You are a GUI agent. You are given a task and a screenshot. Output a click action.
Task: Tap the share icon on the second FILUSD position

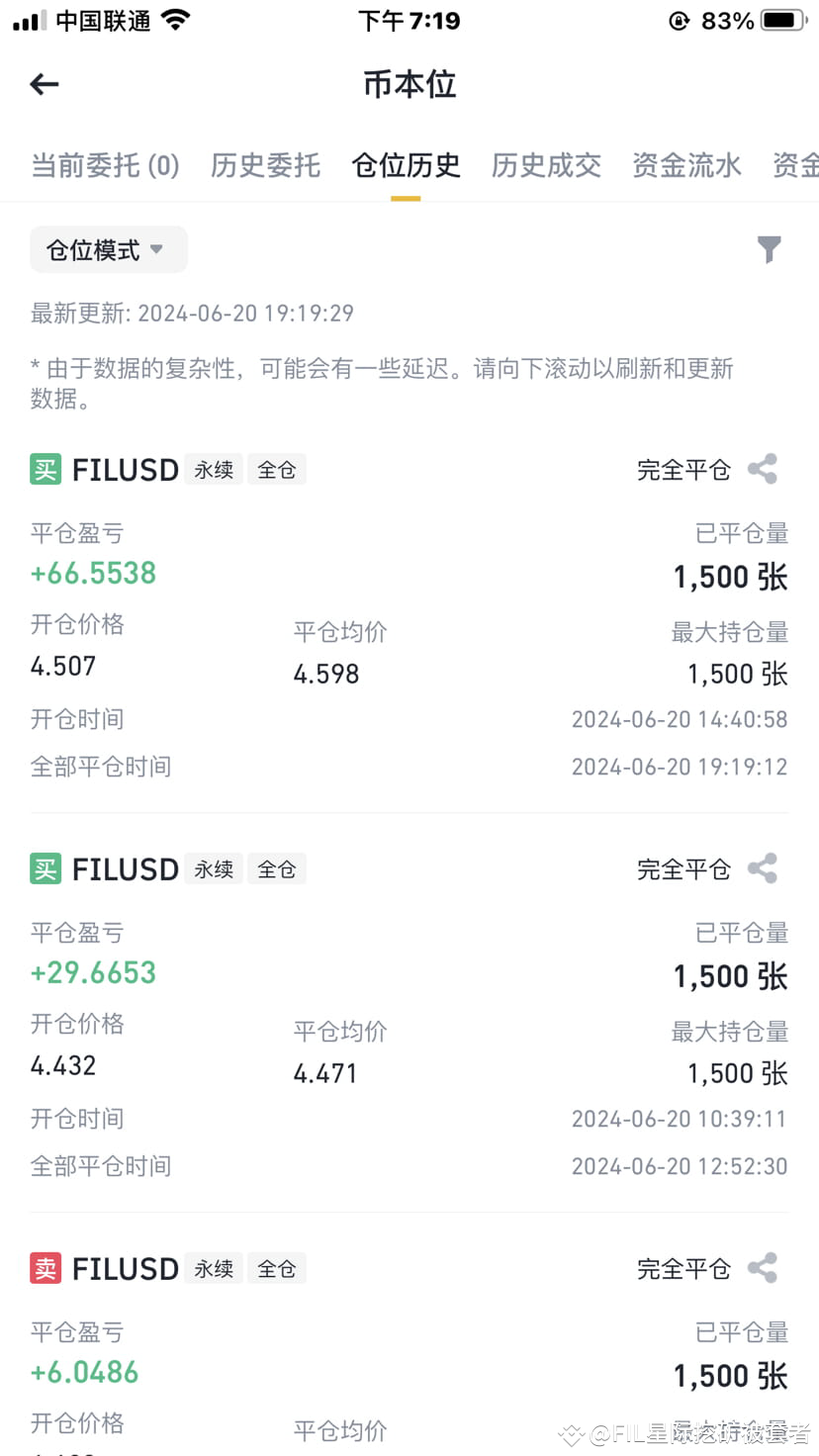[763, 868]
